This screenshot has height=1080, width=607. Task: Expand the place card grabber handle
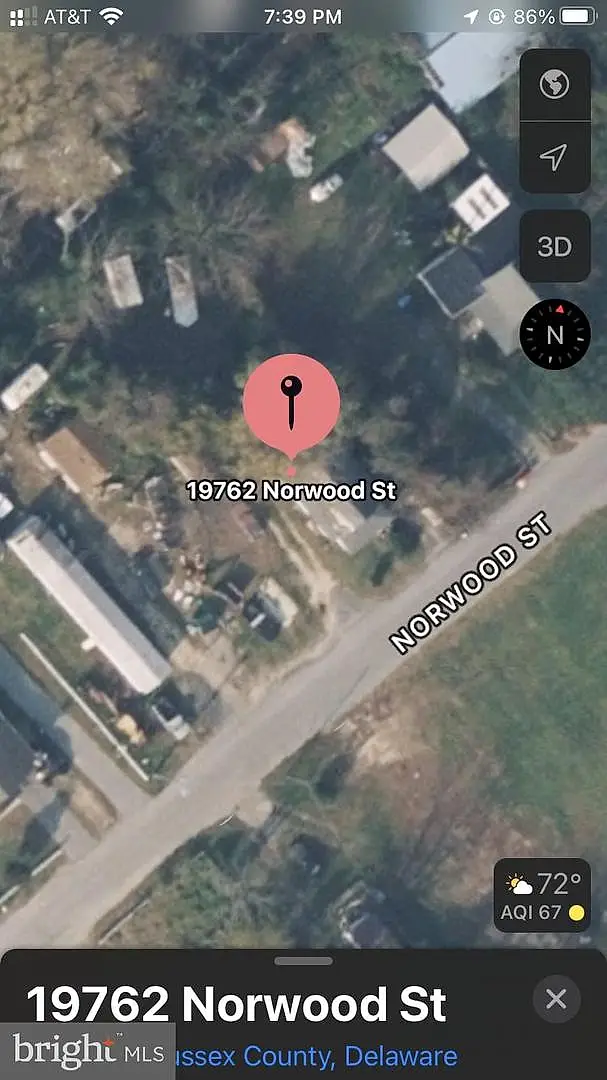[x=303, y=961]
